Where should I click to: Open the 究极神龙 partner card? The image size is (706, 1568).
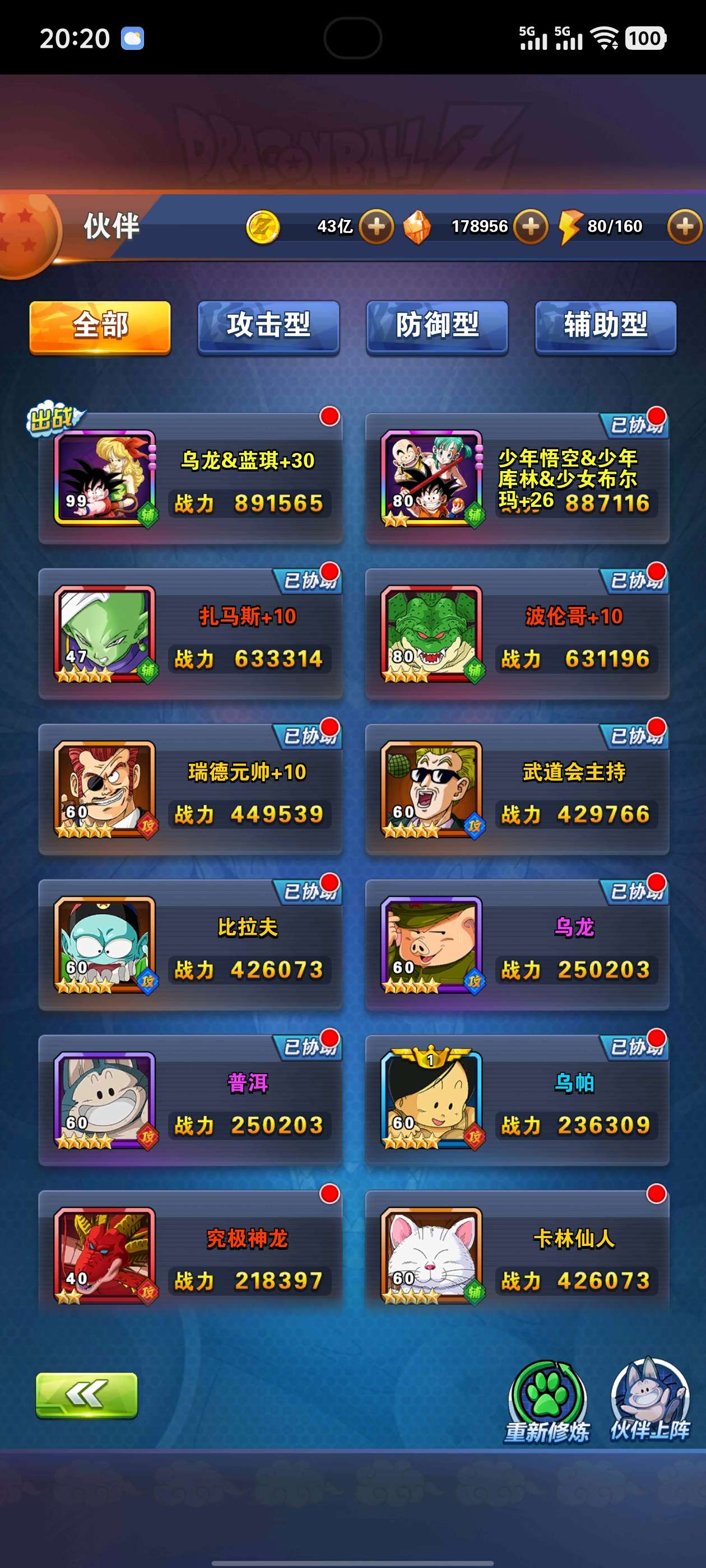(x=190, y=1256)
